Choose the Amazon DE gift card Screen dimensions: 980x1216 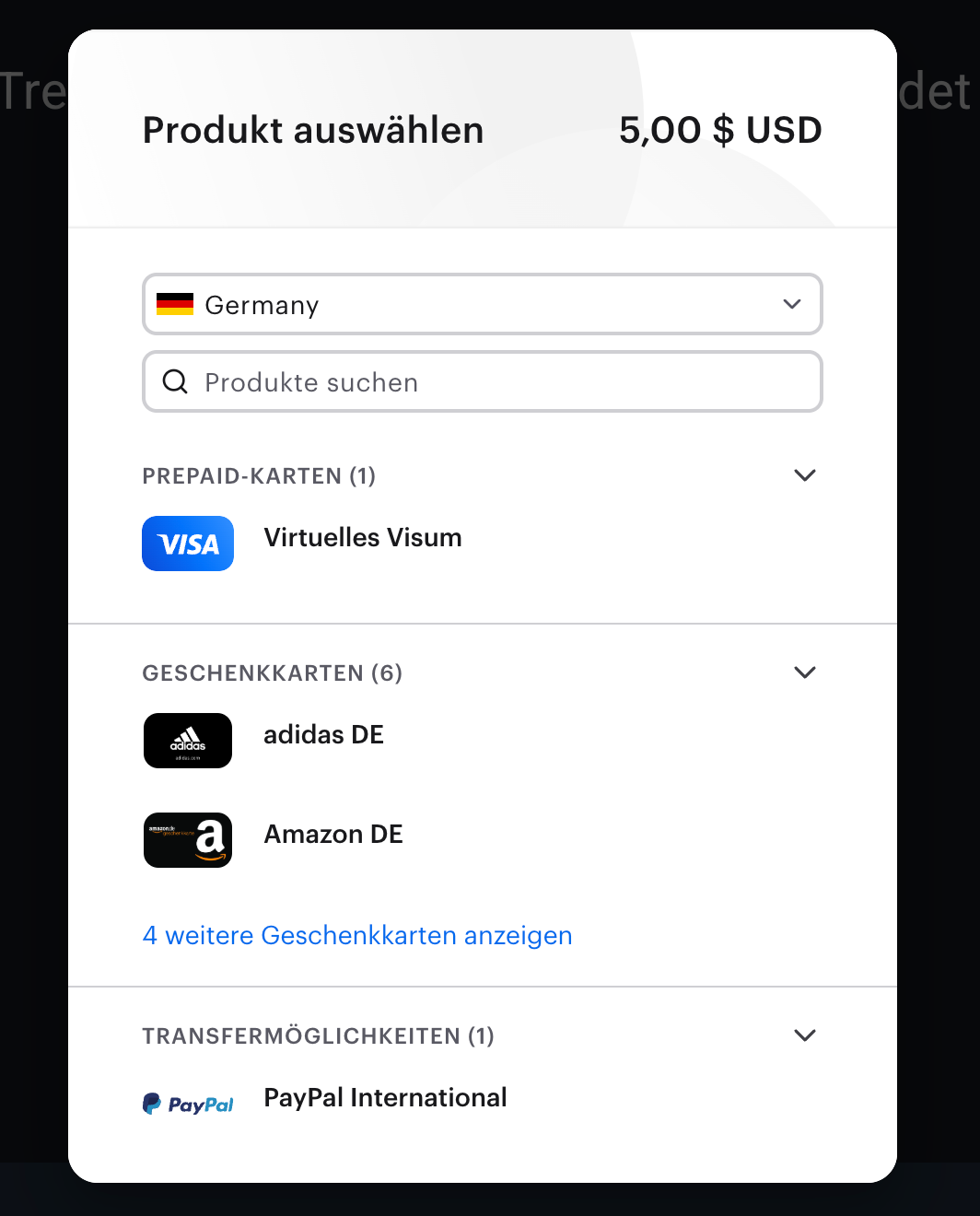click(332, 835)
